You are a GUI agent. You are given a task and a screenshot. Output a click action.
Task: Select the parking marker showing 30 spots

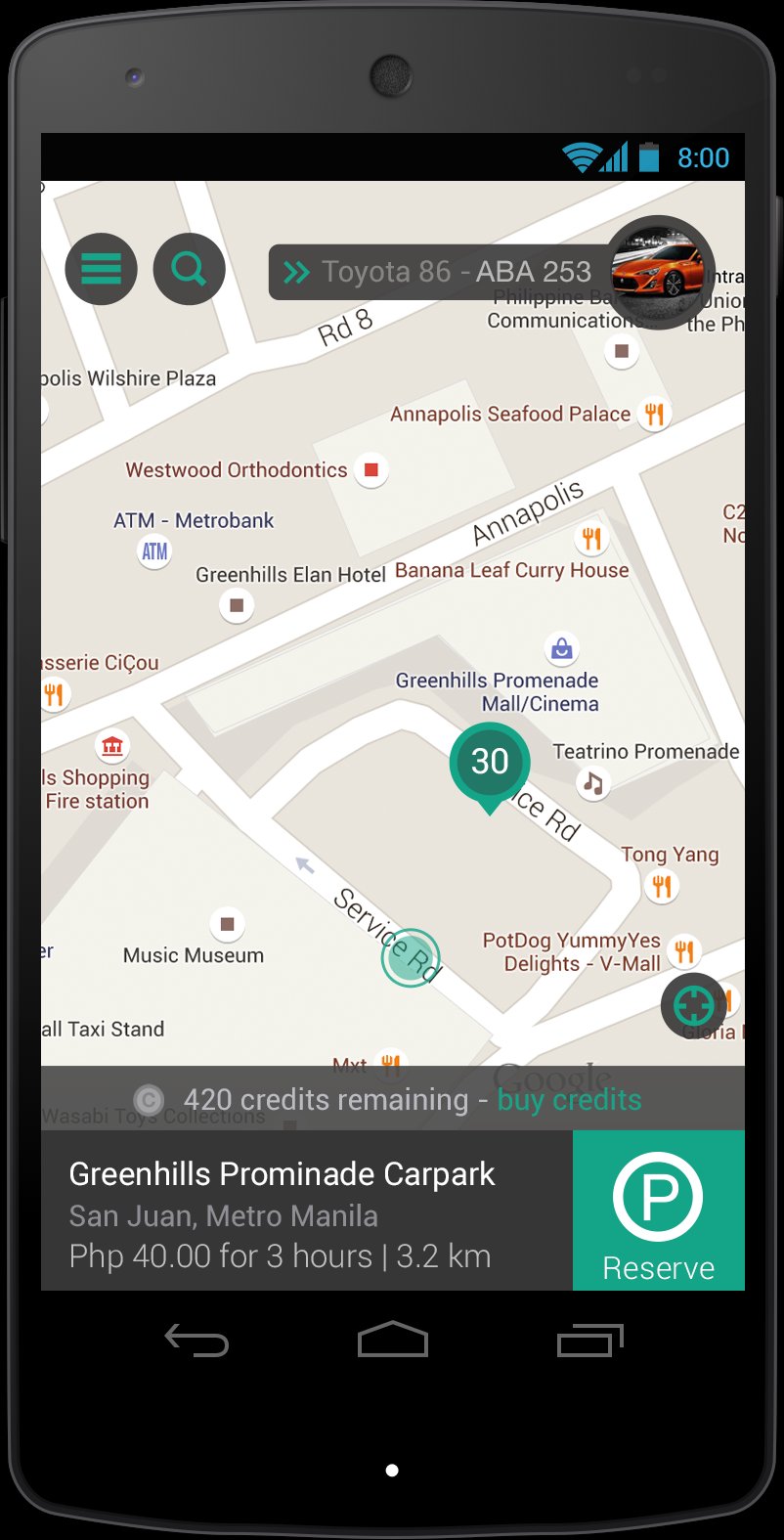tap(490, 763)
